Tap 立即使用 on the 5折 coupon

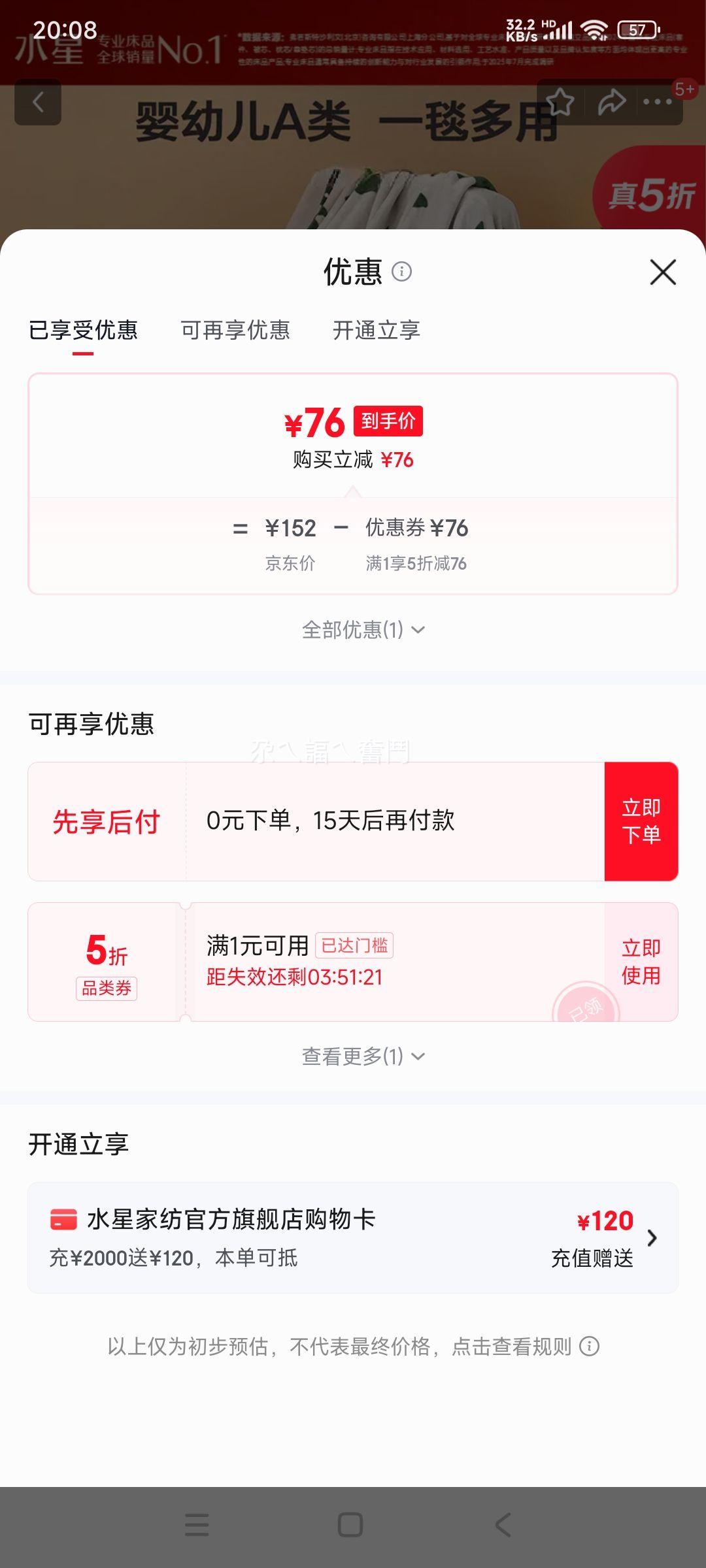pyautogui.click(x=641, y=962)
